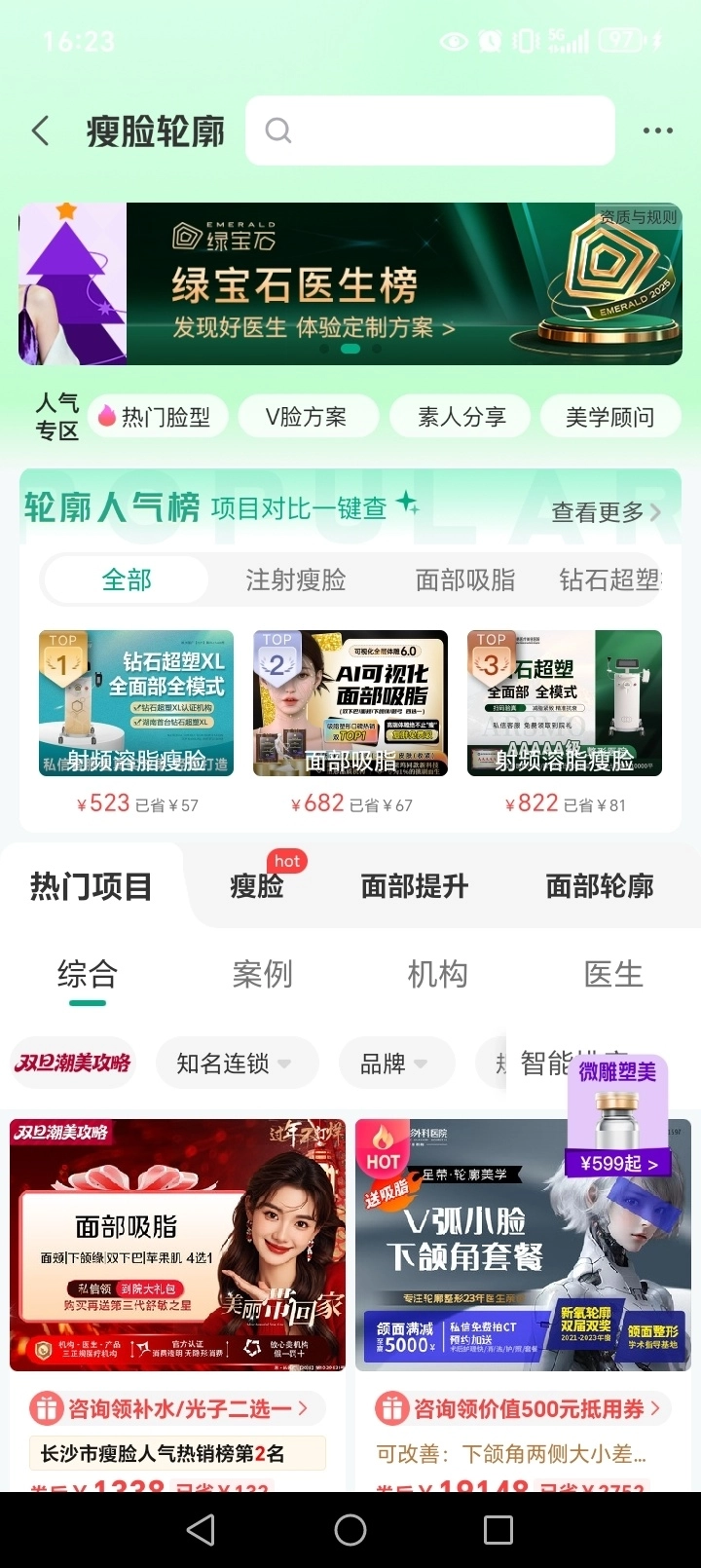Open the 绿宝石医生榜 banner
The width and height of the screenshot is (701, 1568).
[350, 284]
